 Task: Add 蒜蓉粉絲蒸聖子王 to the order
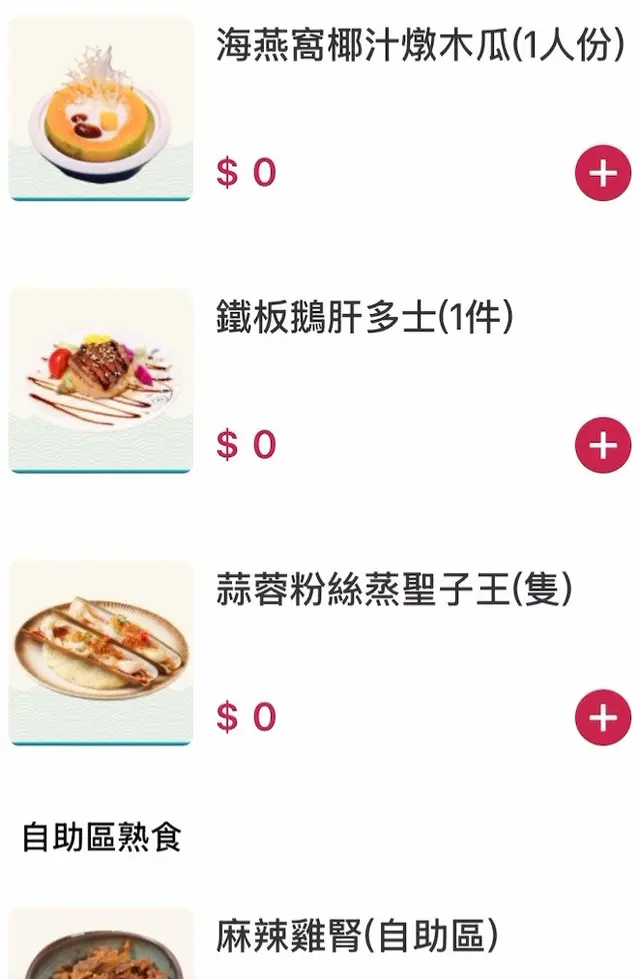click(603, 717)
